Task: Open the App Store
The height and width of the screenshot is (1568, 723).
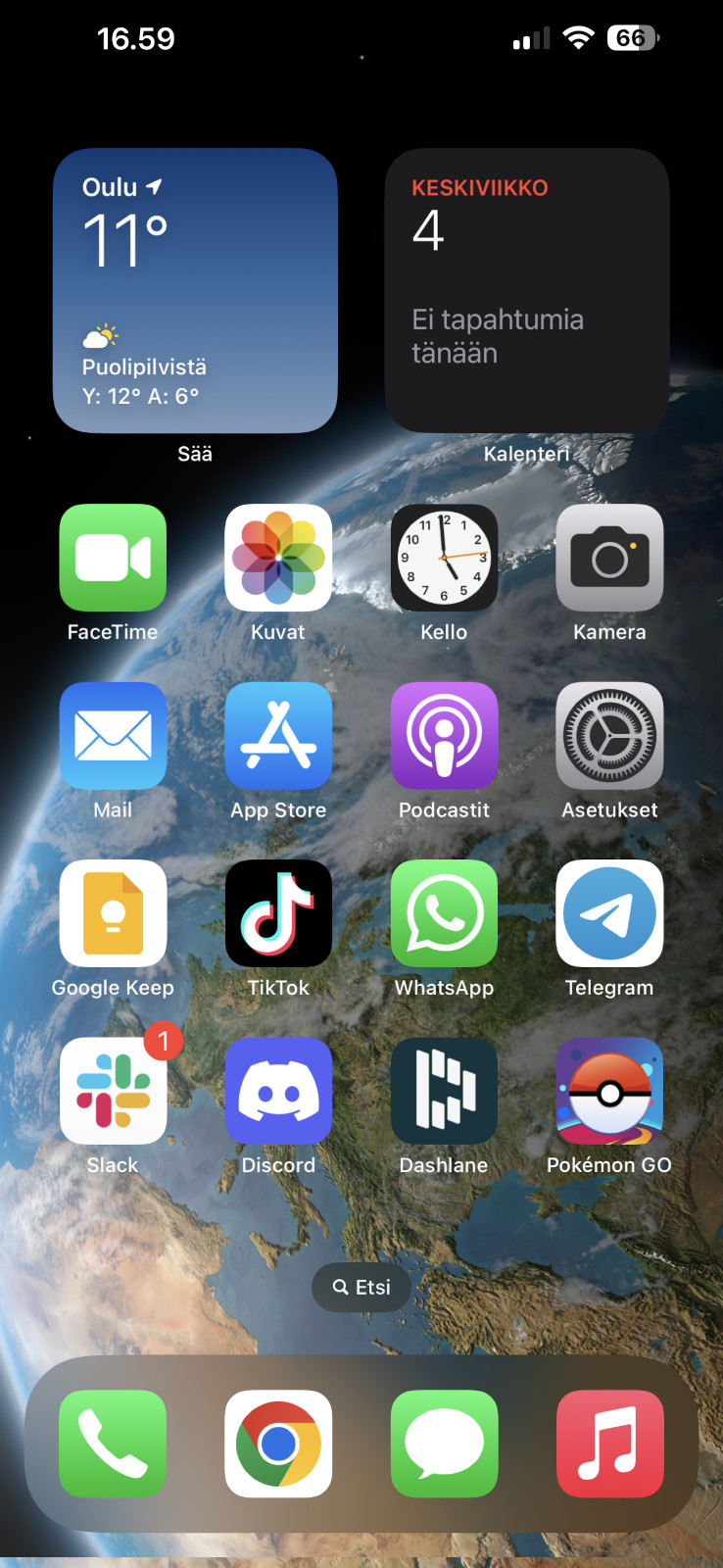Action: click(278, 736)
